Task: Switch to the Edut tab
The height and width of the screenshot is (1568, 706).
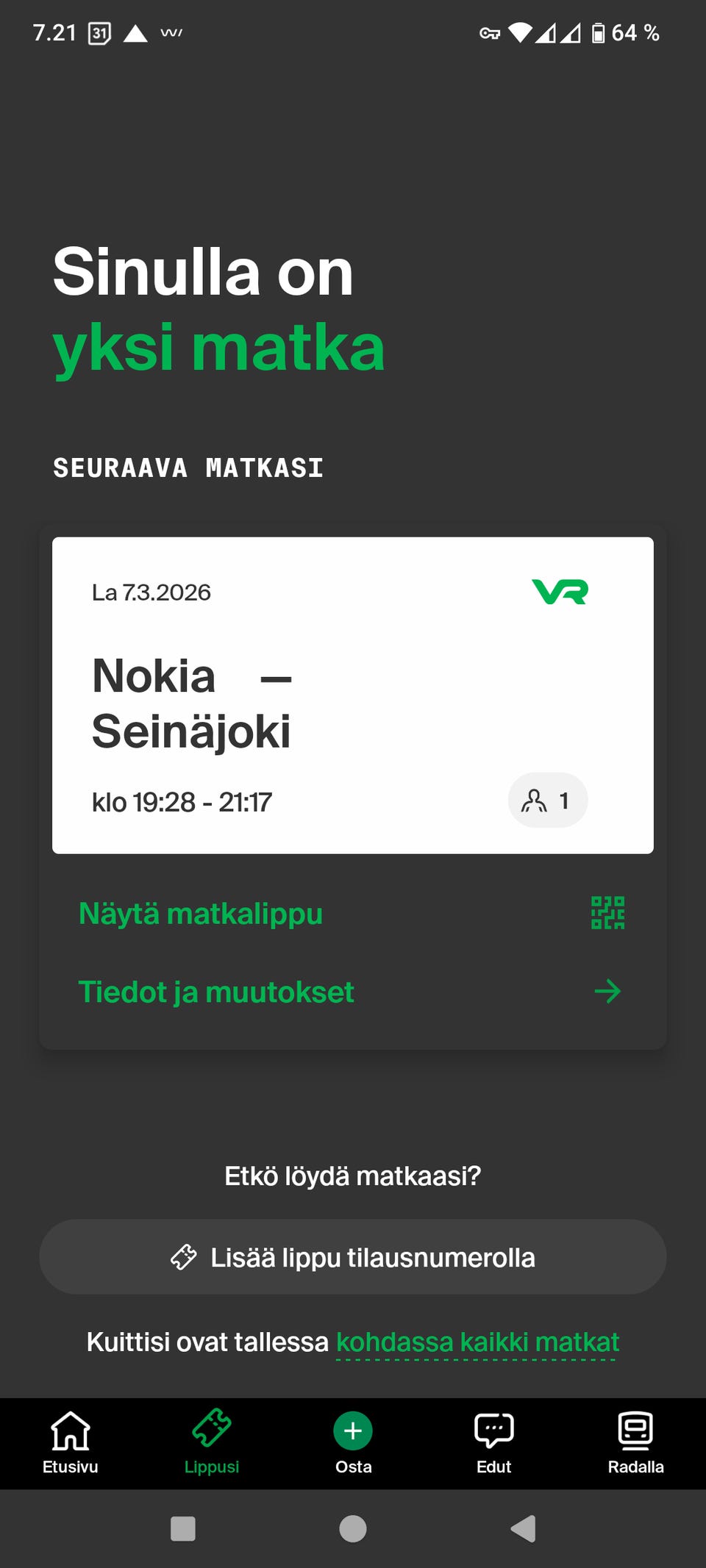Action: coord(493,1443)
